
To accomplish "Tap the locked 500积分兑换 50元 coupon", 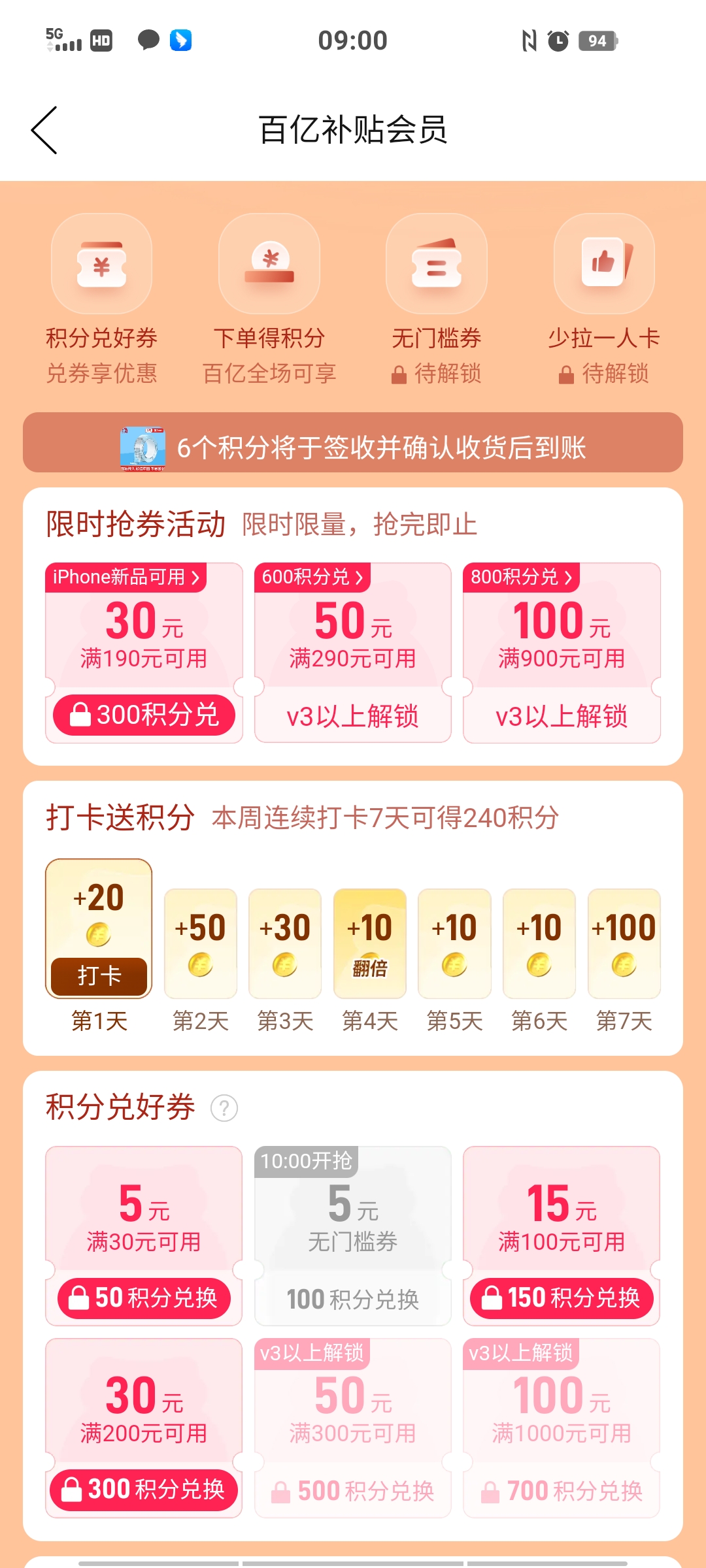I will [x=352, y=1491].
